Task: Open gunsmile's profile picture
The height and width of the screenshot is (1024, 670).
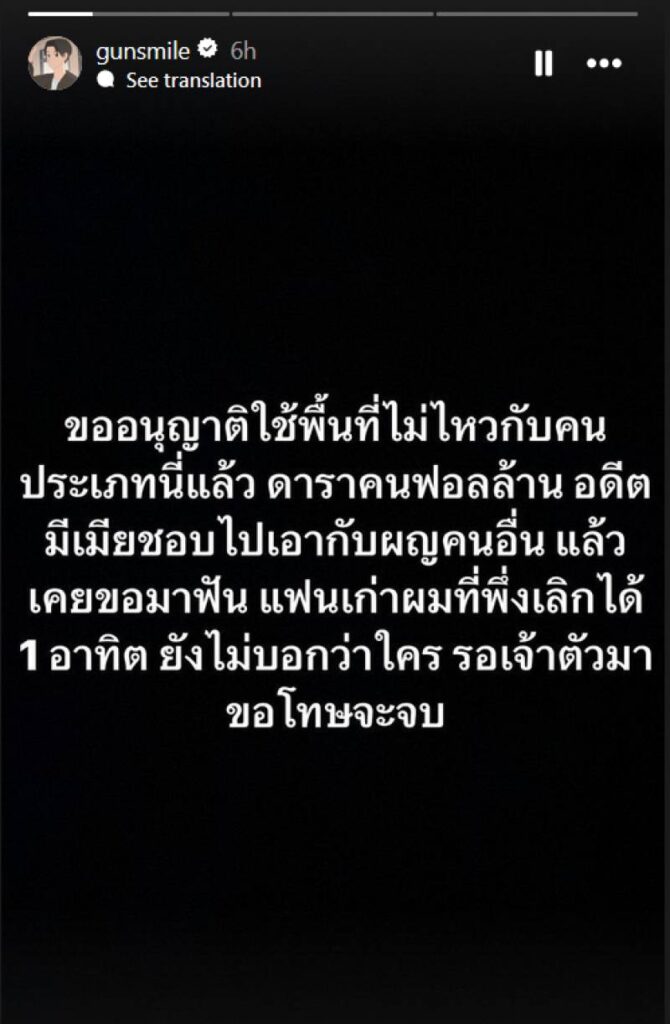Action: click(x=55, y=64)
